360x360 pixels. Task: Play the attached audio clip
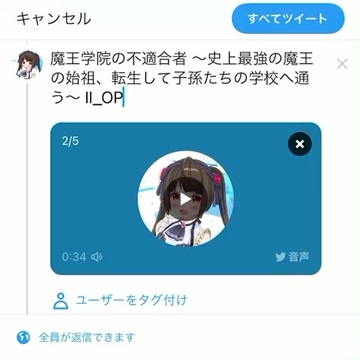click(x=186, y=199)
